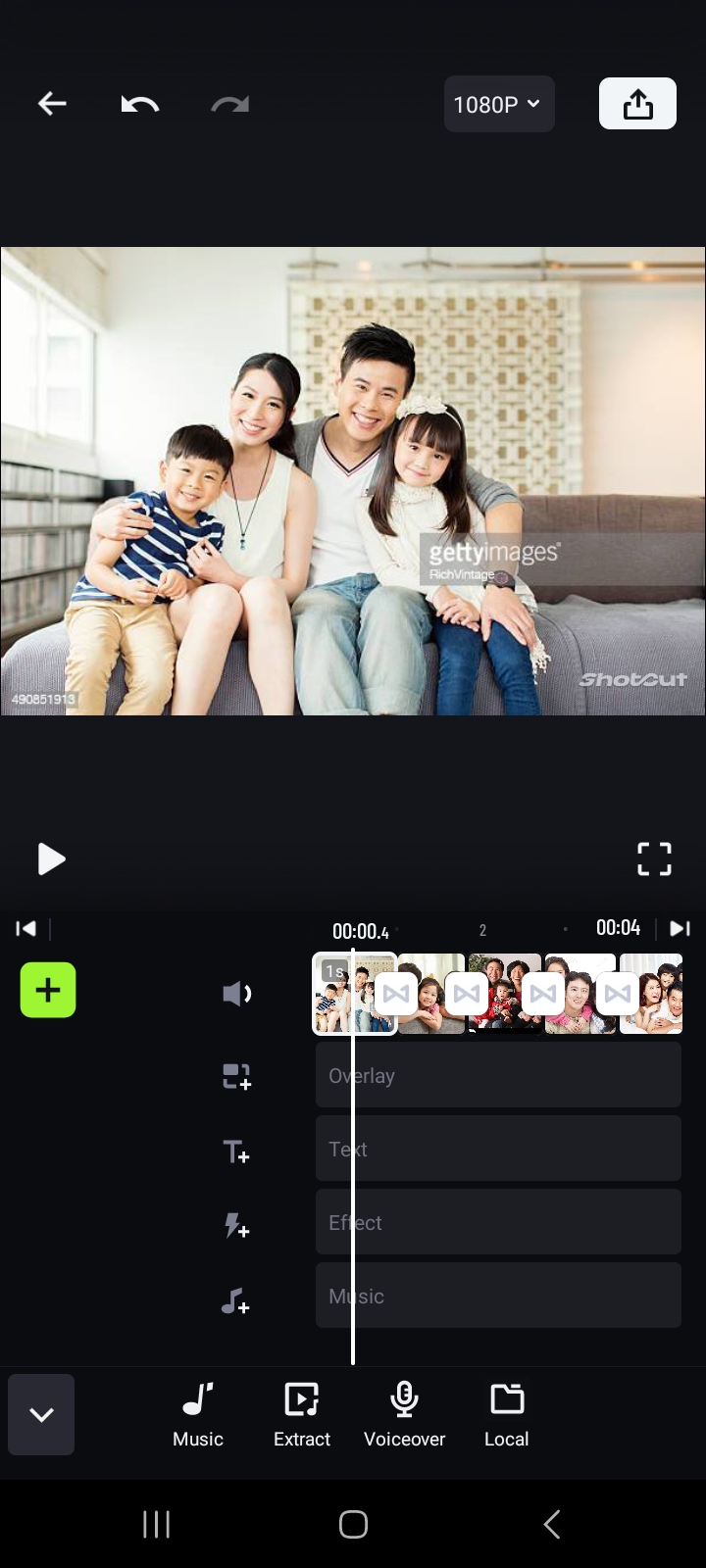Play the video preview
Viewport: 706px width, 1568px height.
(x=51, y=859)
